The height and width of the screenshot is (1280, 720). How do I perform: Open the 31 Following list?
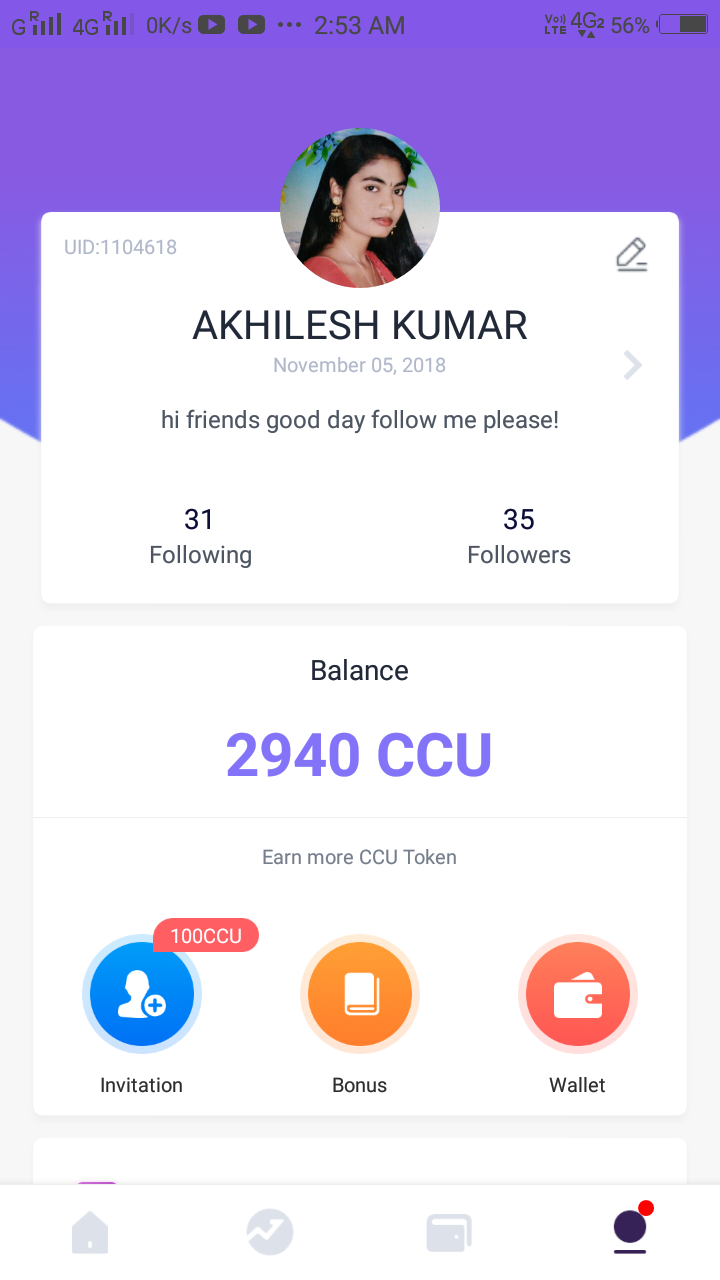click(200, 535)
